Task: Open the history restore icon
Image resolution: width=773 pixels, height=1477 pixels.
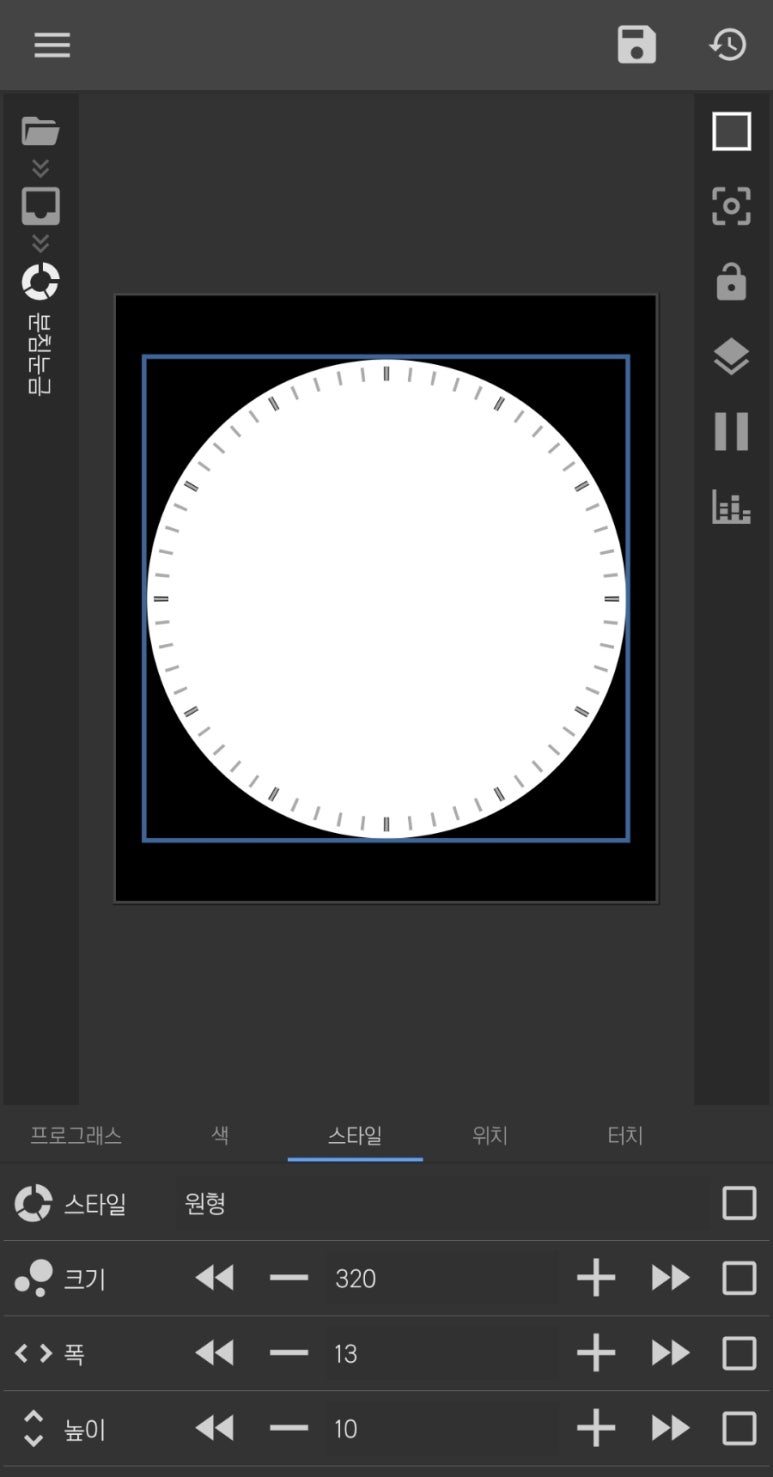Action: point(728,45)
